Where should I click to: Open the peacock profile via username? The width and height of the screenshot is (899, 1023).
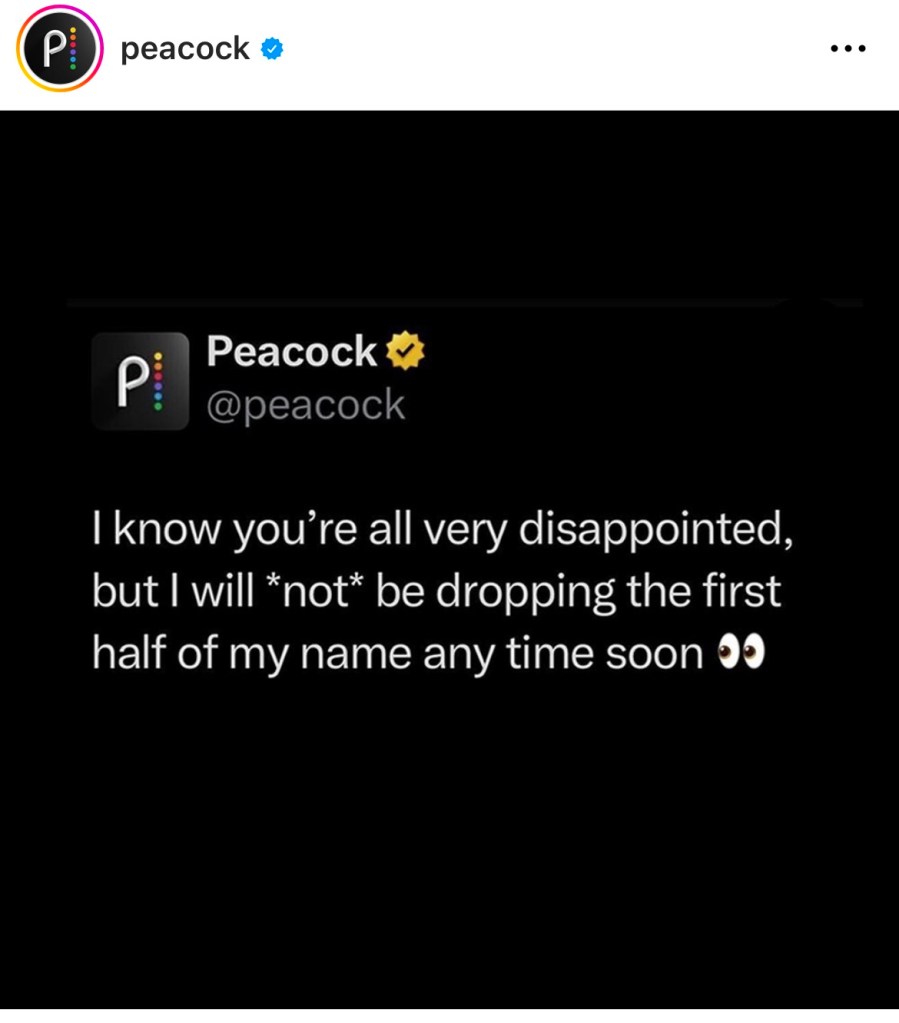tap(185, 49)
